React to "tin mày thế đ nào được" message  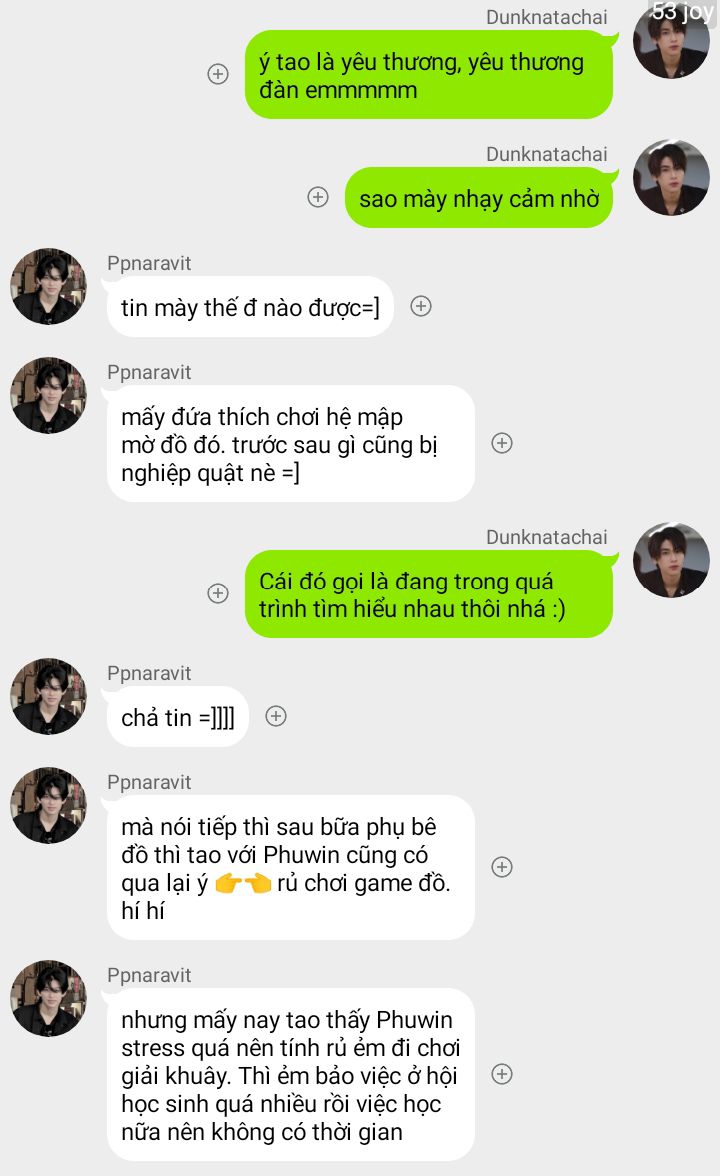pyautogui.click(x=421, y=307)
